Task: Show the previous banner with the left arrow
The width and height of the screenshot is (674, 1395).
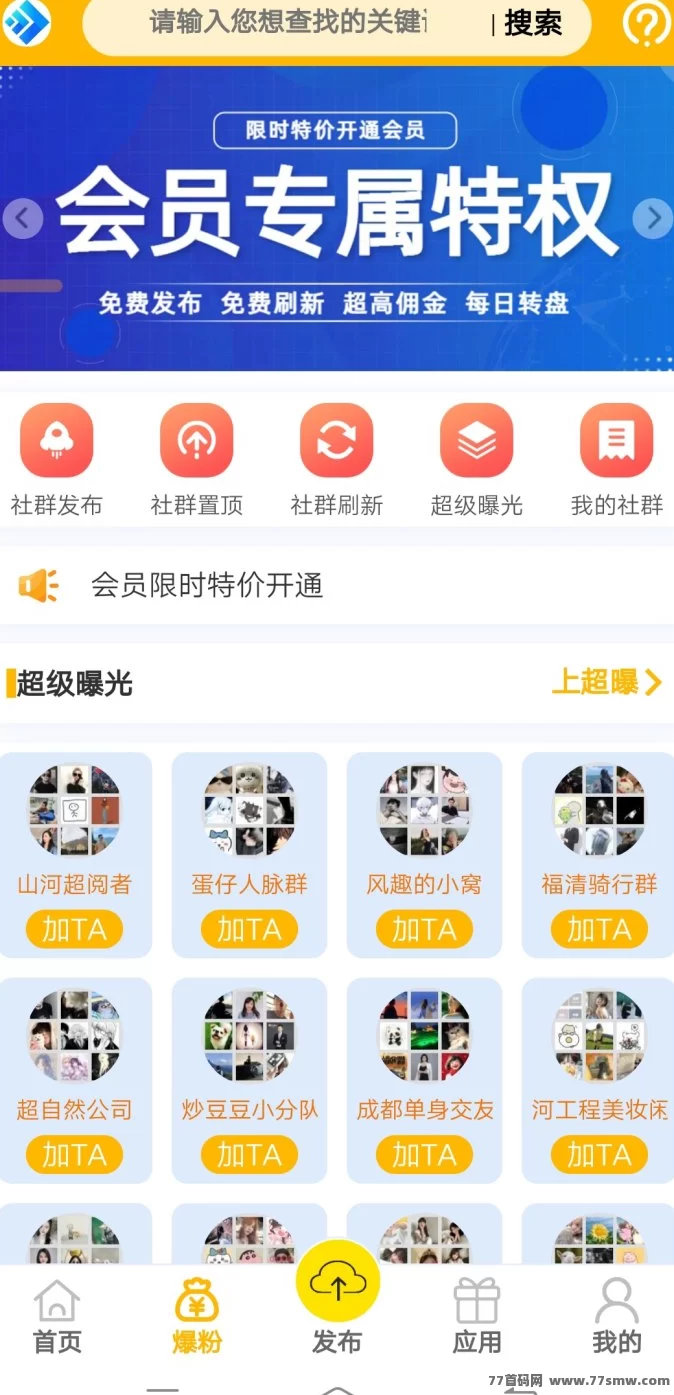Action: 22,217
